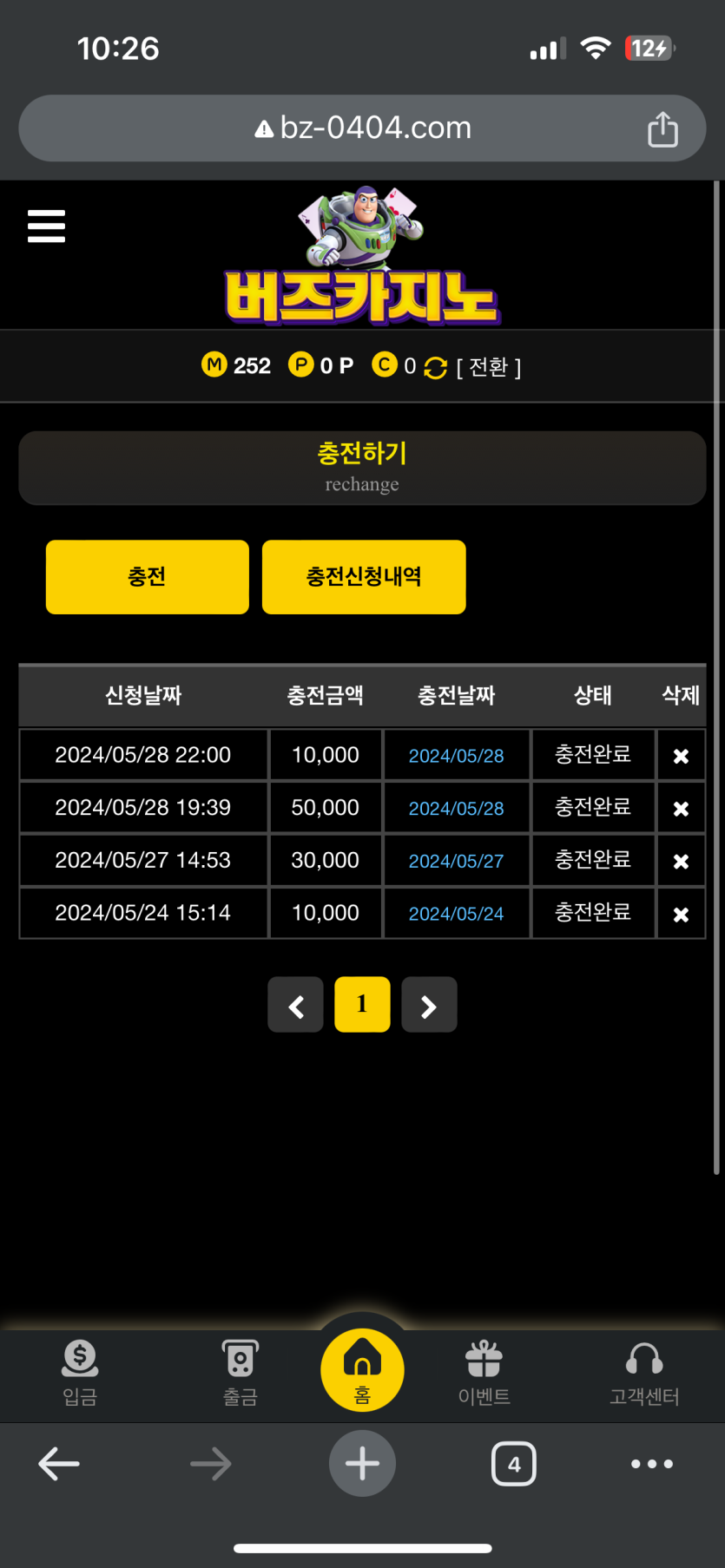Delete the 2024/05/28 19:39 entry
This screenshot has height=1568, width=725.
681,809
